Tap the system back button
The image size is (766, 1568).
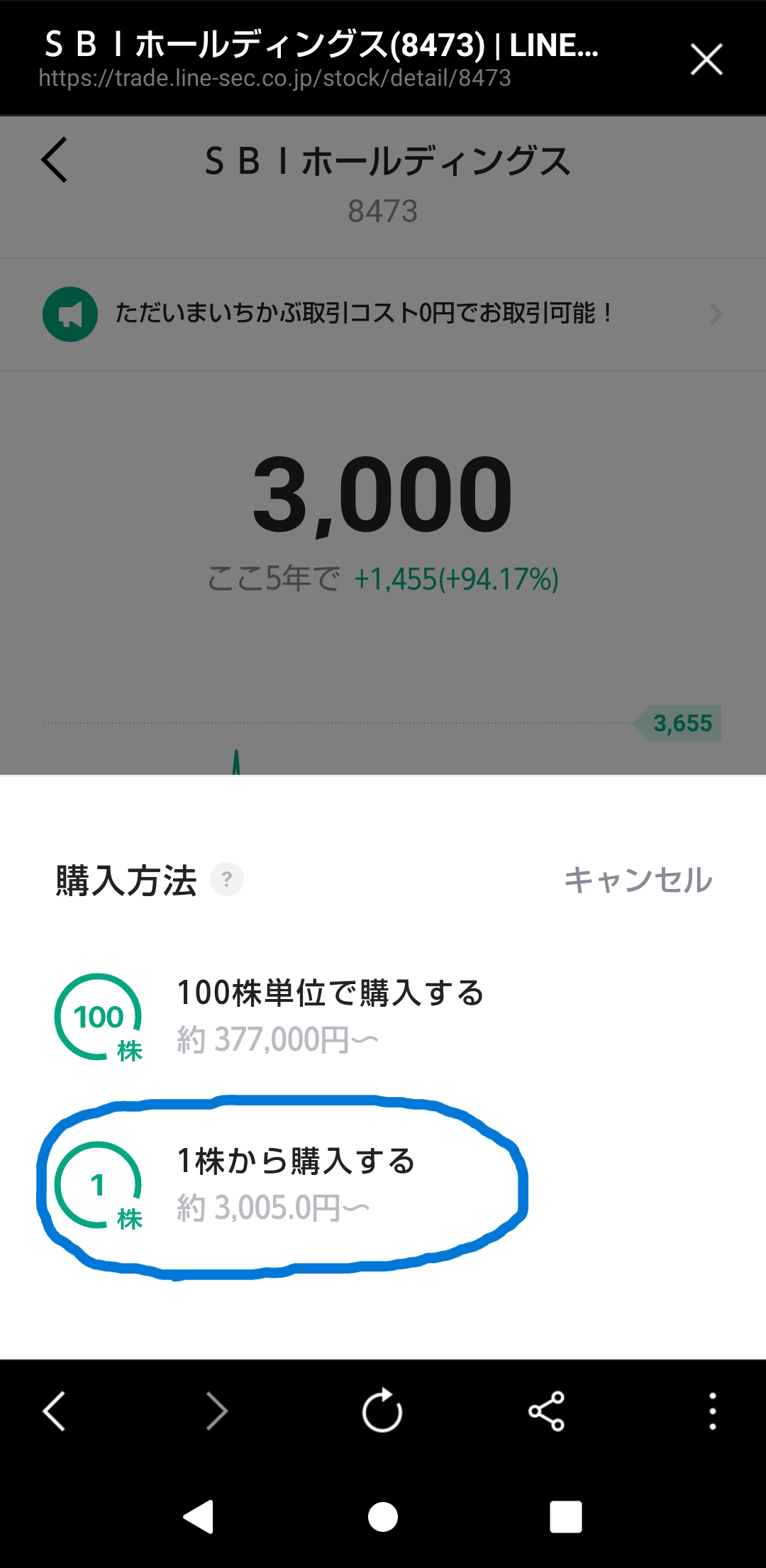pyautogui.click(x=199, y=1517)
